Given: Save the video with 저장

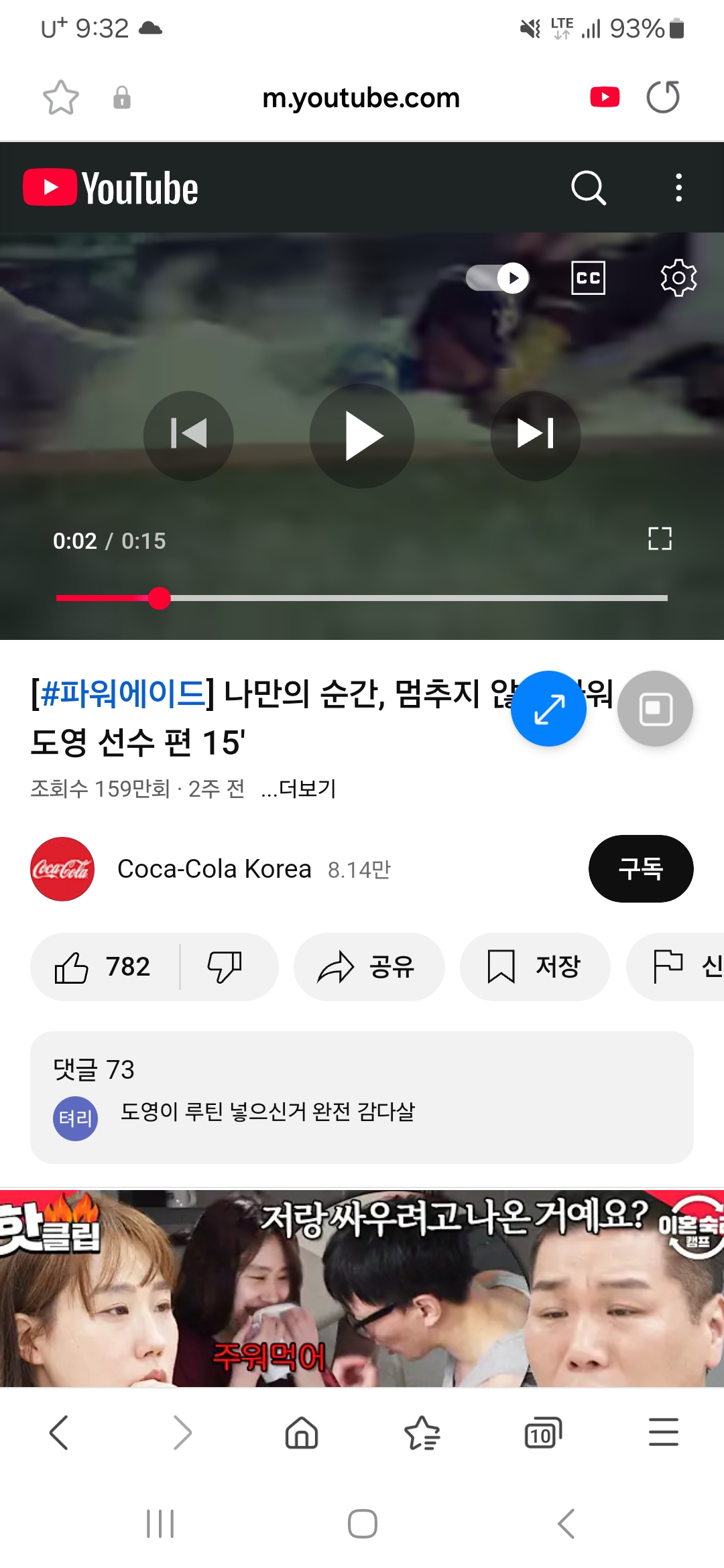Looking at the screenshot, I should pos(534,966).
